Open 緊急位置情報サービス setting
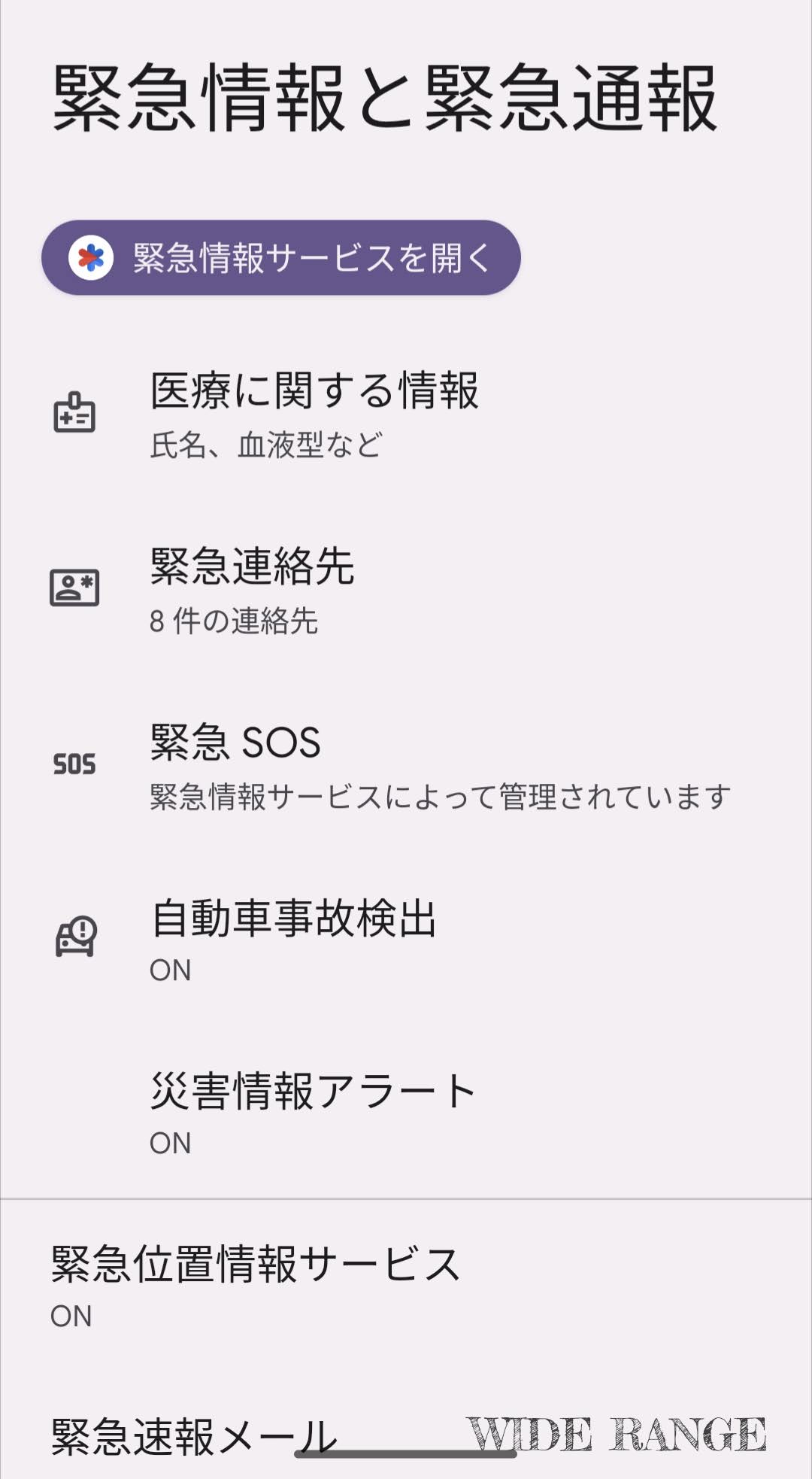Screen dimensions: 812x1479 click(256, 1285)
